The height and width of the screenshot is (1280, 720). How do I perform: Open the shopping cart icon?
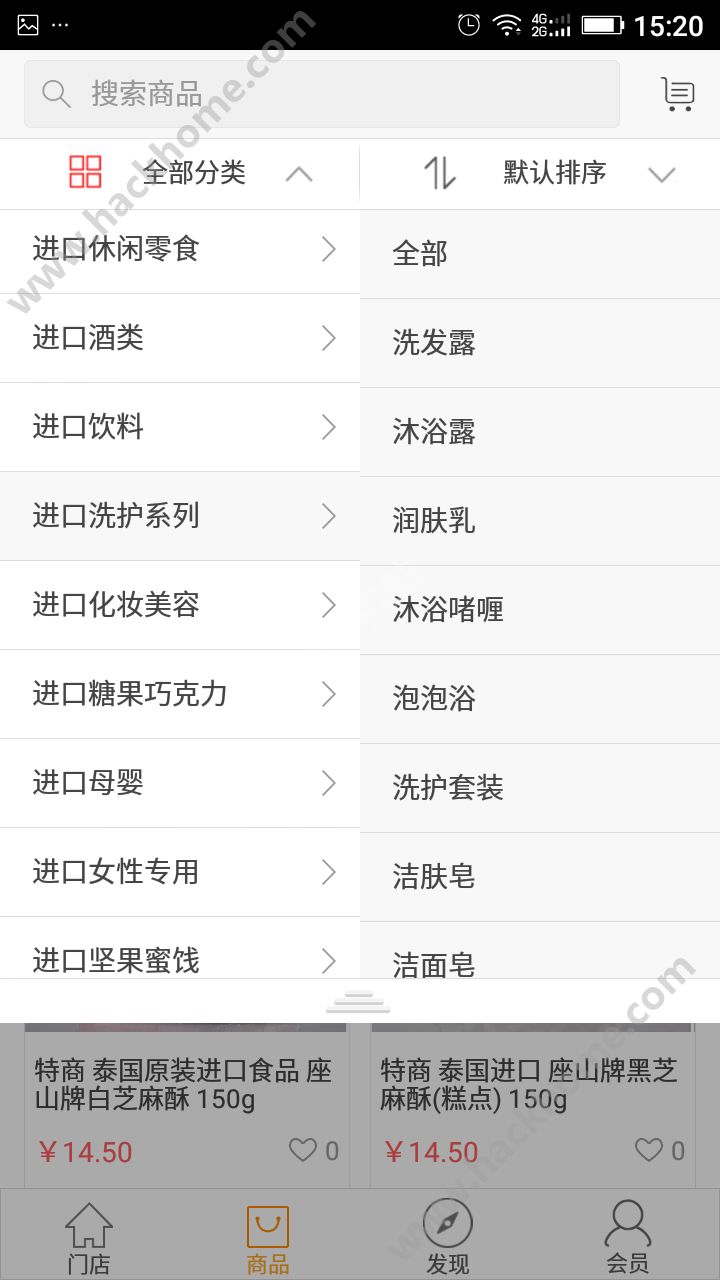pyautogui.click(x=677, y=94)
